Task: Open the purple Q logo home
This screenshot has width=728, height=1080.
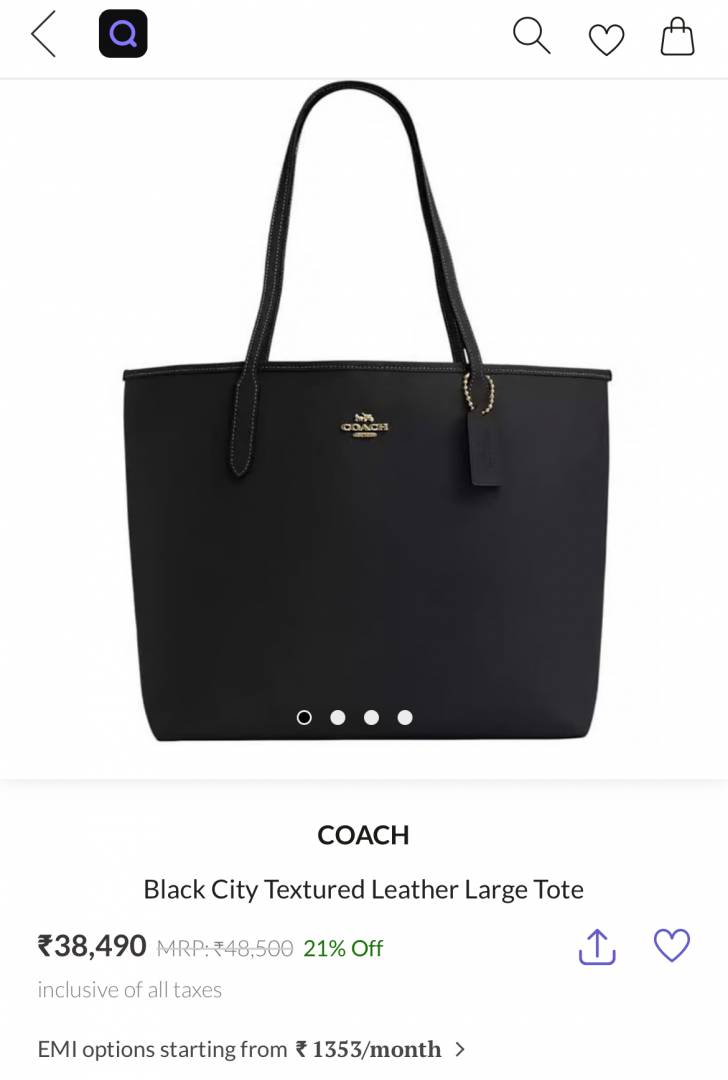Action: [x=123, y=34]
